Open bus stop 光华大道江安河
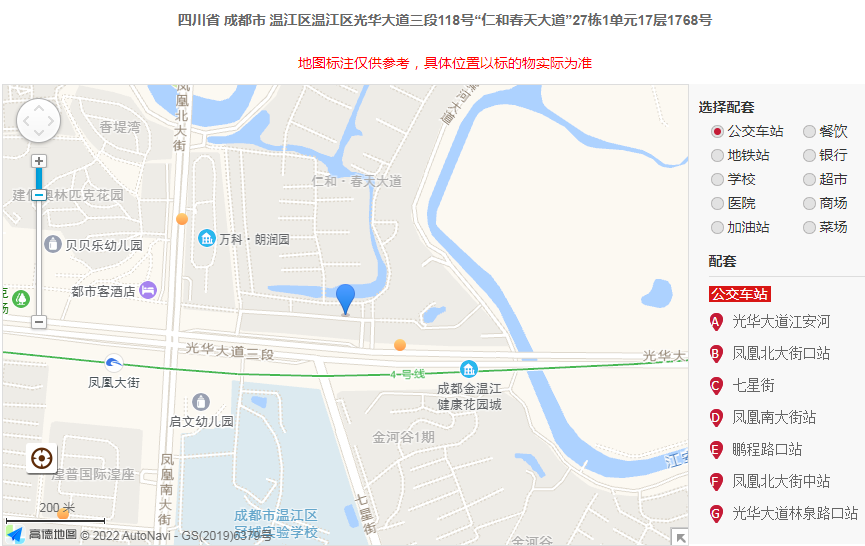Viewport: 865px width, 546px height. (780, 322)
